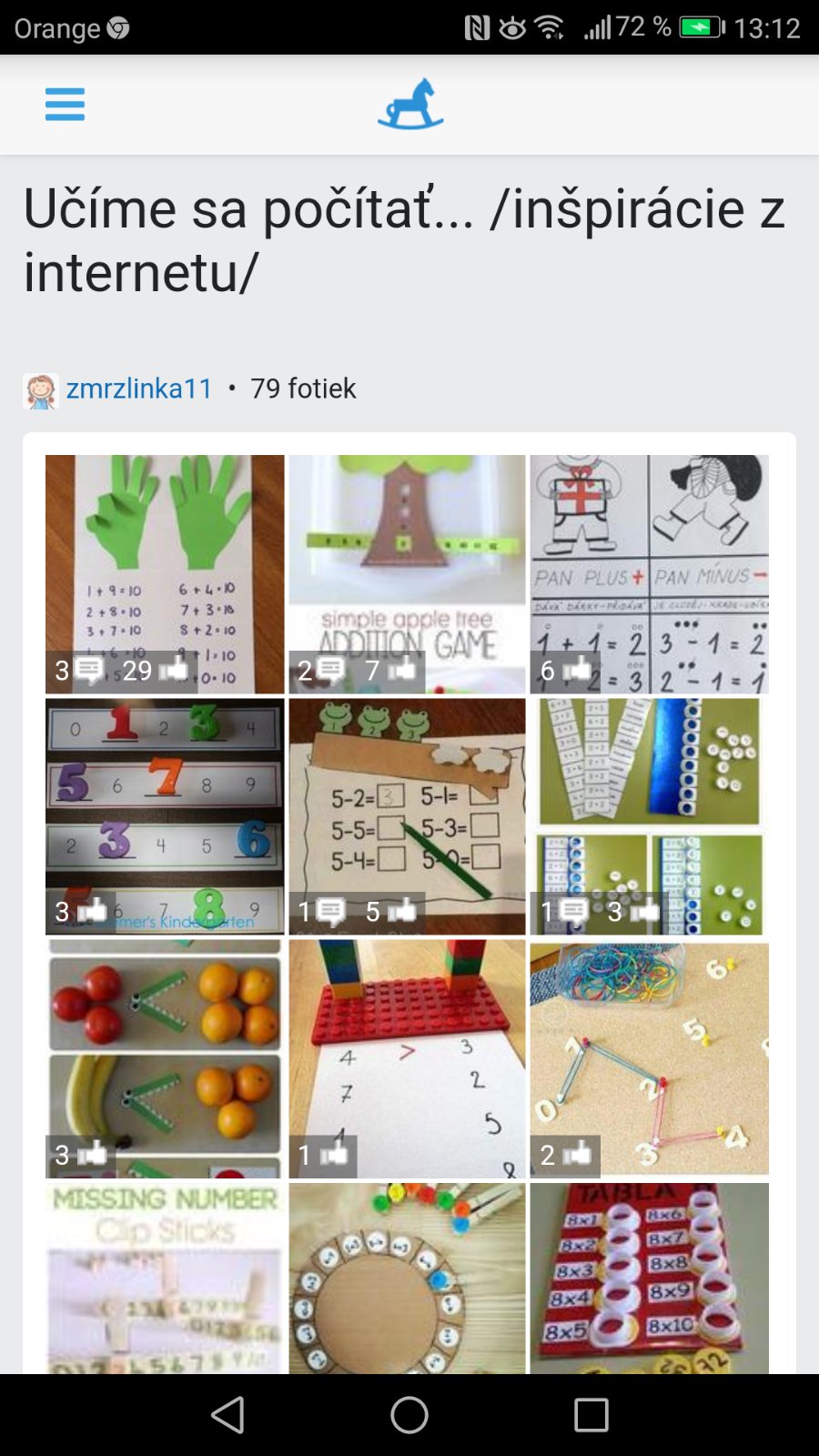The height and width of the screenshot is (1456, 819).
Task: Tap the rocking horse home logo
Action: (x=410, y=105)
